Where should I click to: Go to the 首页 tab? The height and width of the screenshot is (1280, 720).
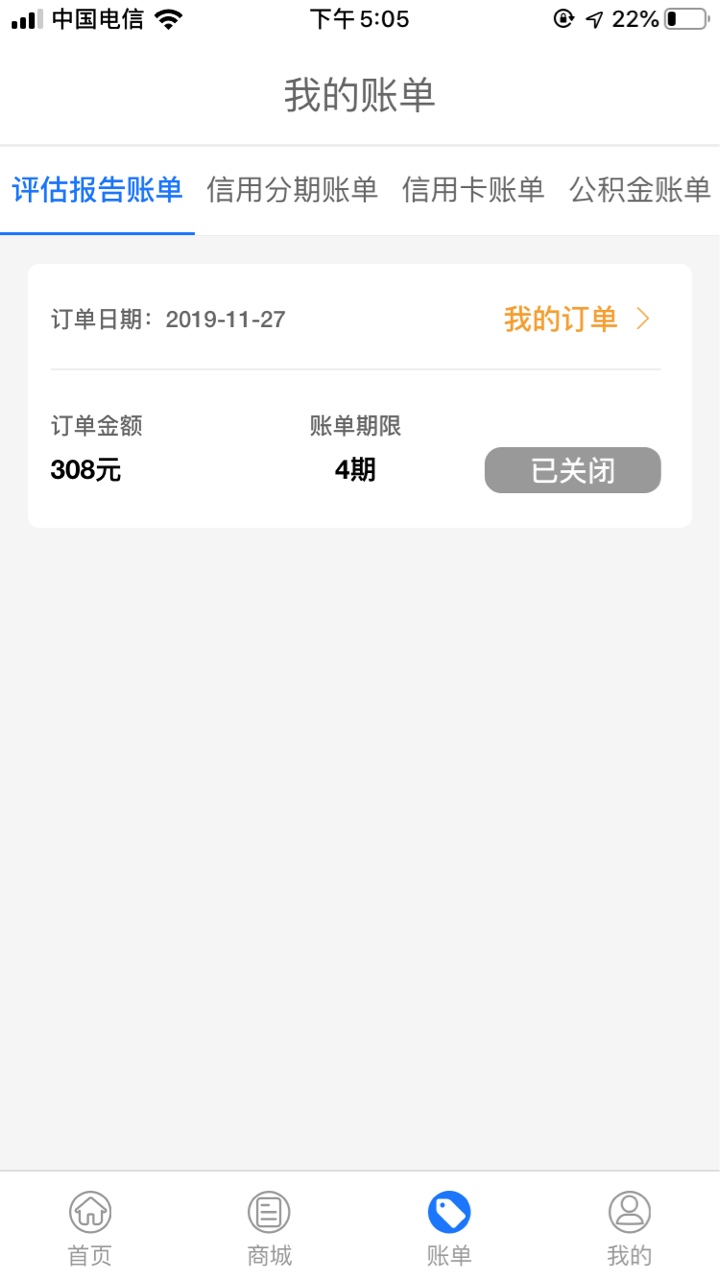(90, 1229)
